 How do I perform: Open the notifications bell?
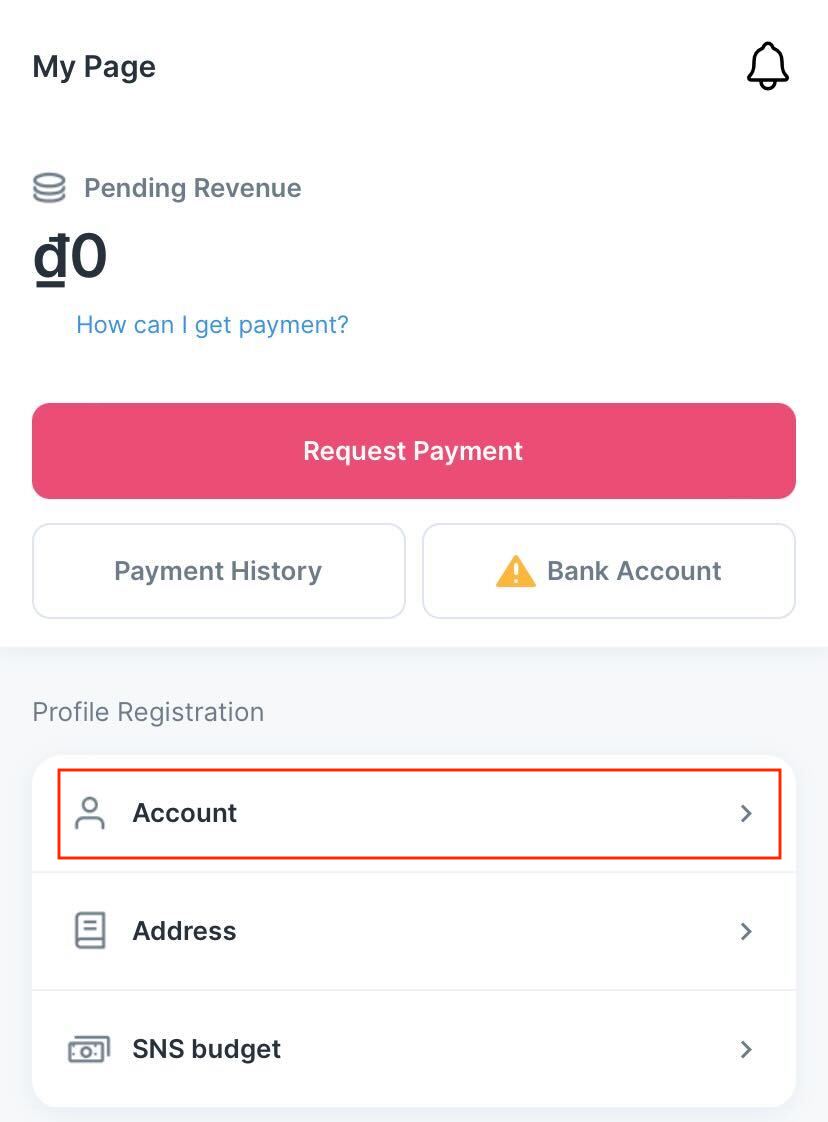[x=767, y=67]
